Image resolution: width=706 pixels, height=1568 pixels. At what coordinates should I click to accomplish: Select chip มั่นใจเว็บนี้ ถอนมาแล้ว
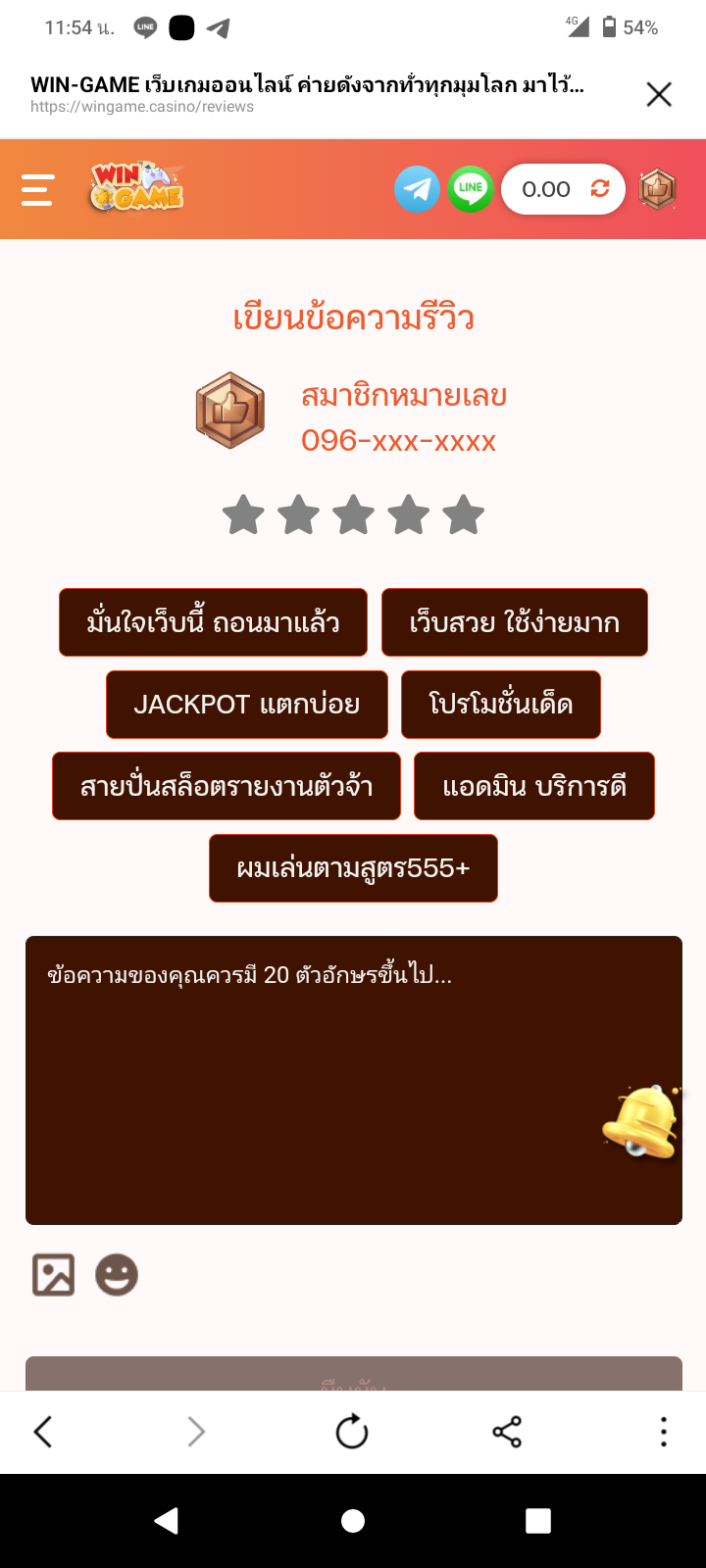213,622
